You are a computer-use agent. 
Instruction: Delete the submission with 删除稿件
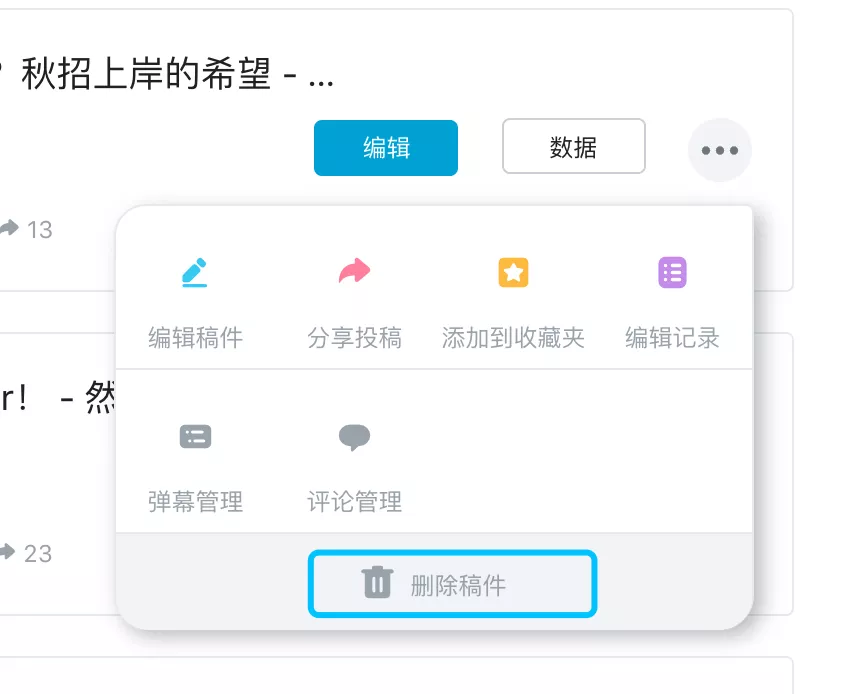pos(452,584)
